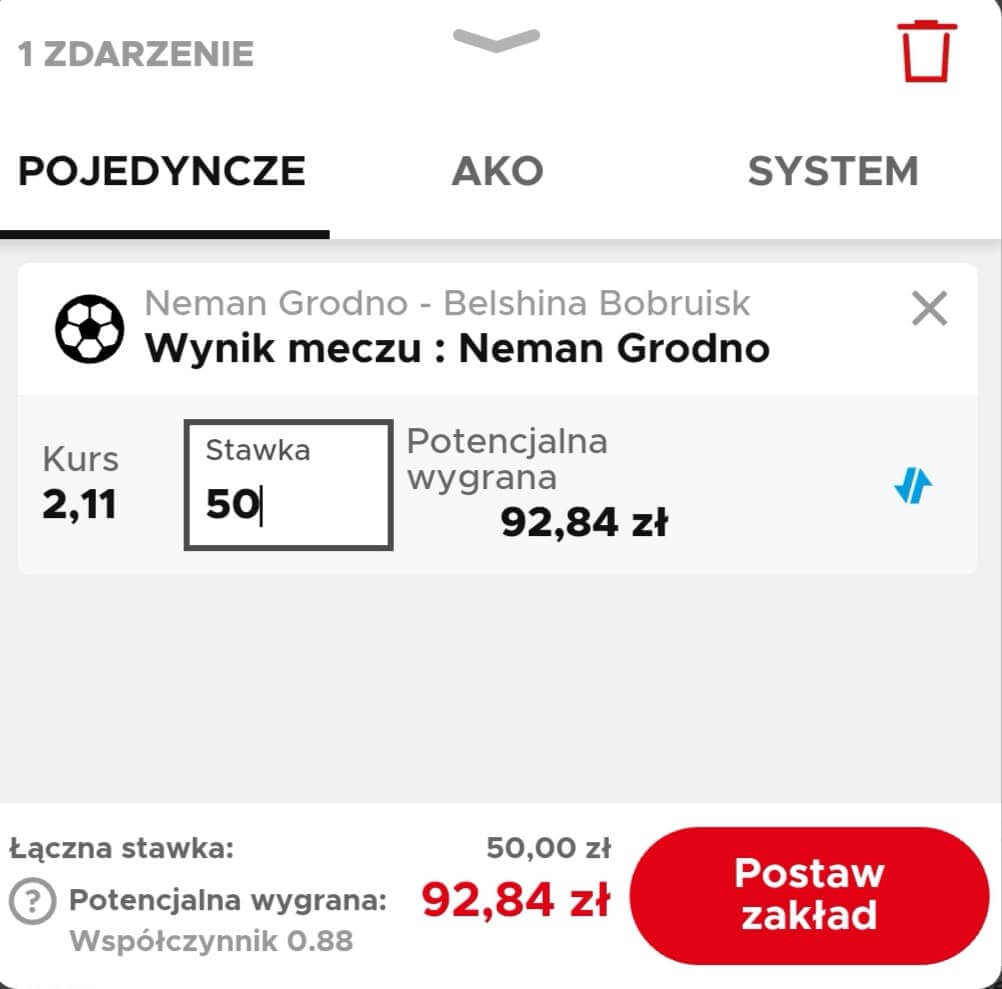Remove the Neman Grodno bet
The width and height of the screenshot is (1002, 989).
pyautogui.click(x=929, y=309)
